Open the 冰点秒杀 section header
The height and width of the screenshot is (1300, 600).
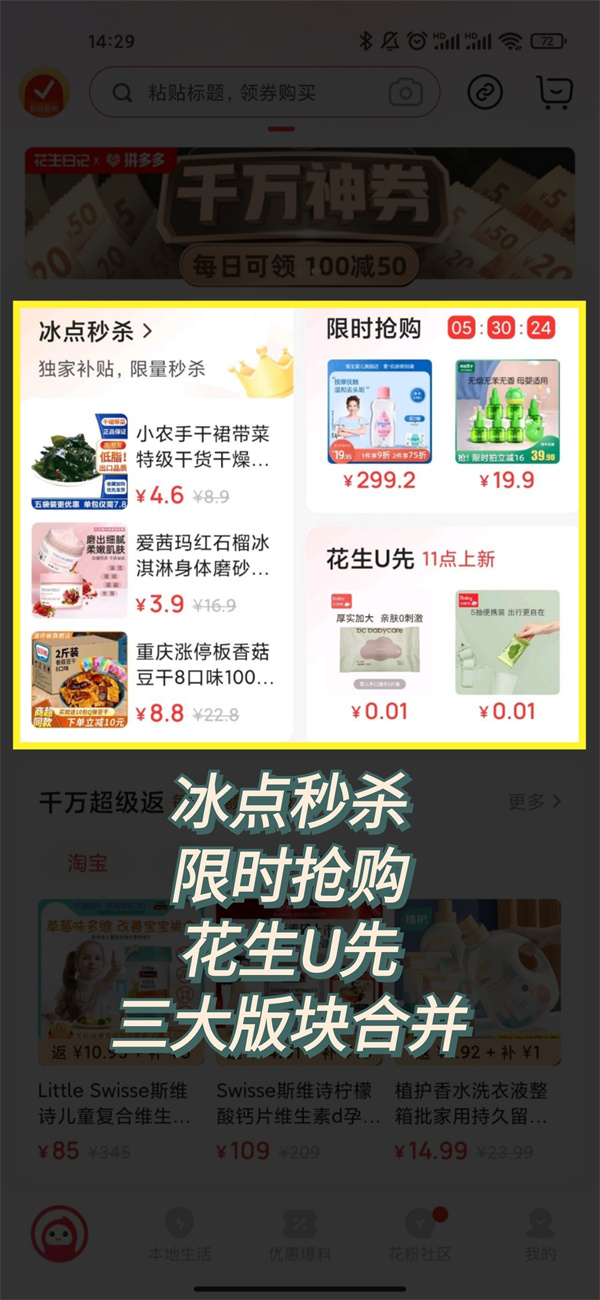tap(95, 331)
